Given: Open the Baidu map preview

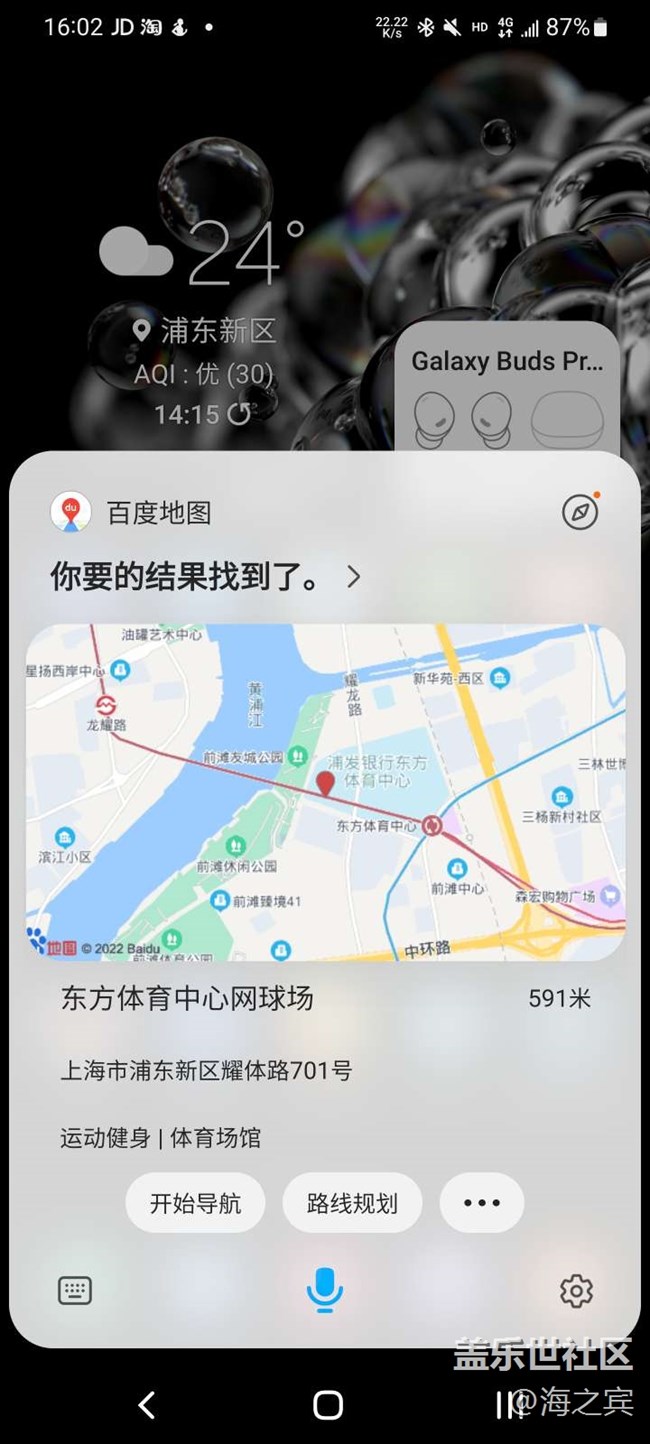Looking at the screenshot, I should pos(325,792).
